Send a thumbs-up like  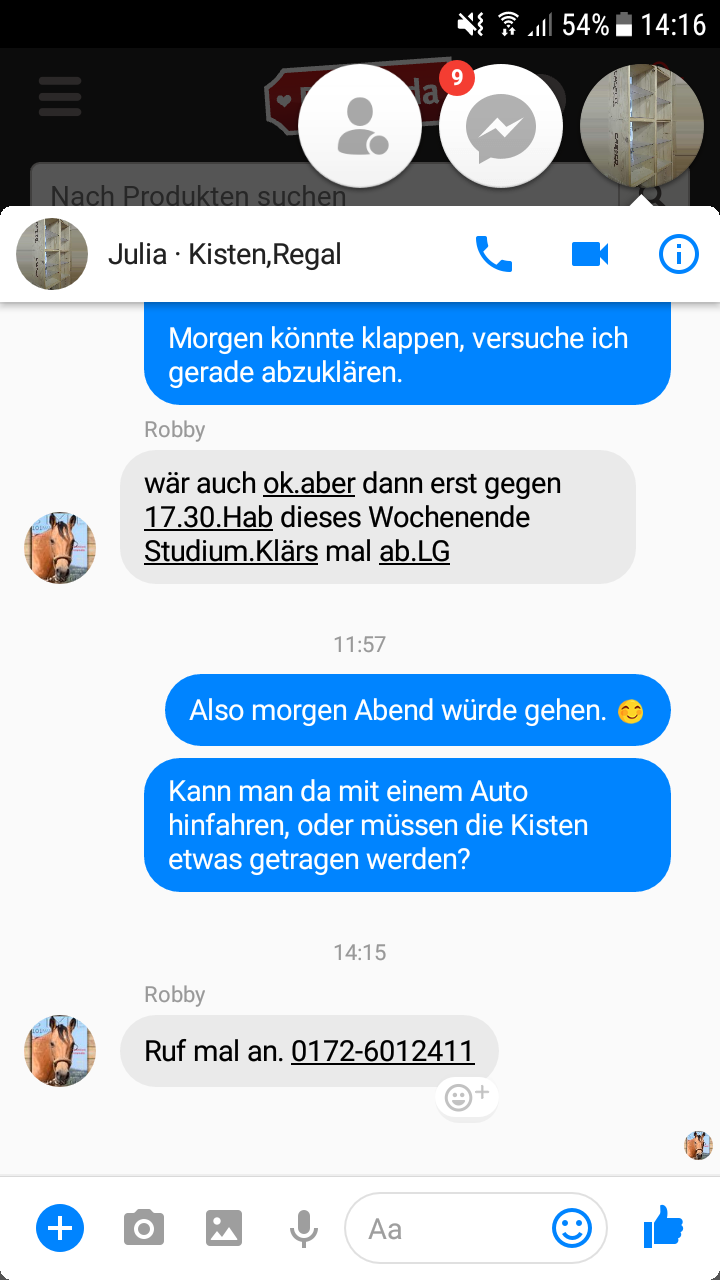tap(663, 1227)
